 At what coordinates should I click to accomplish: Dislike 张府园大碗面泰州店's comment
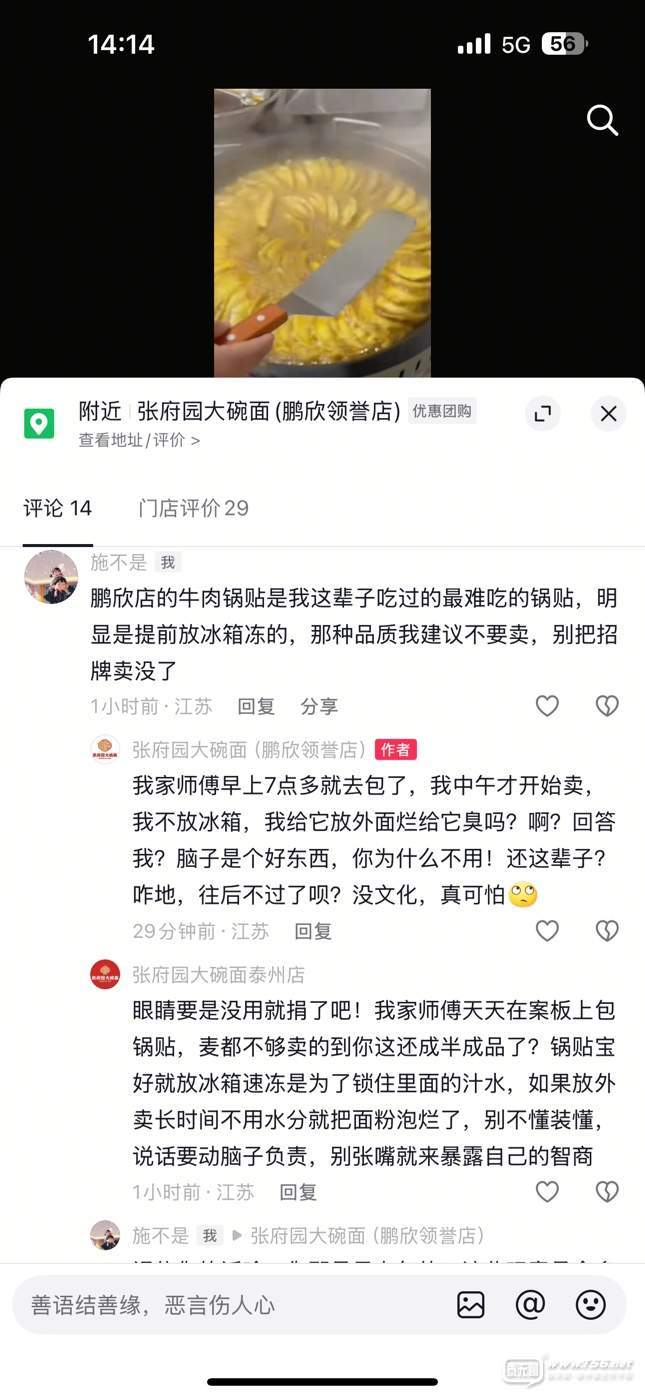coord(607,1192)
